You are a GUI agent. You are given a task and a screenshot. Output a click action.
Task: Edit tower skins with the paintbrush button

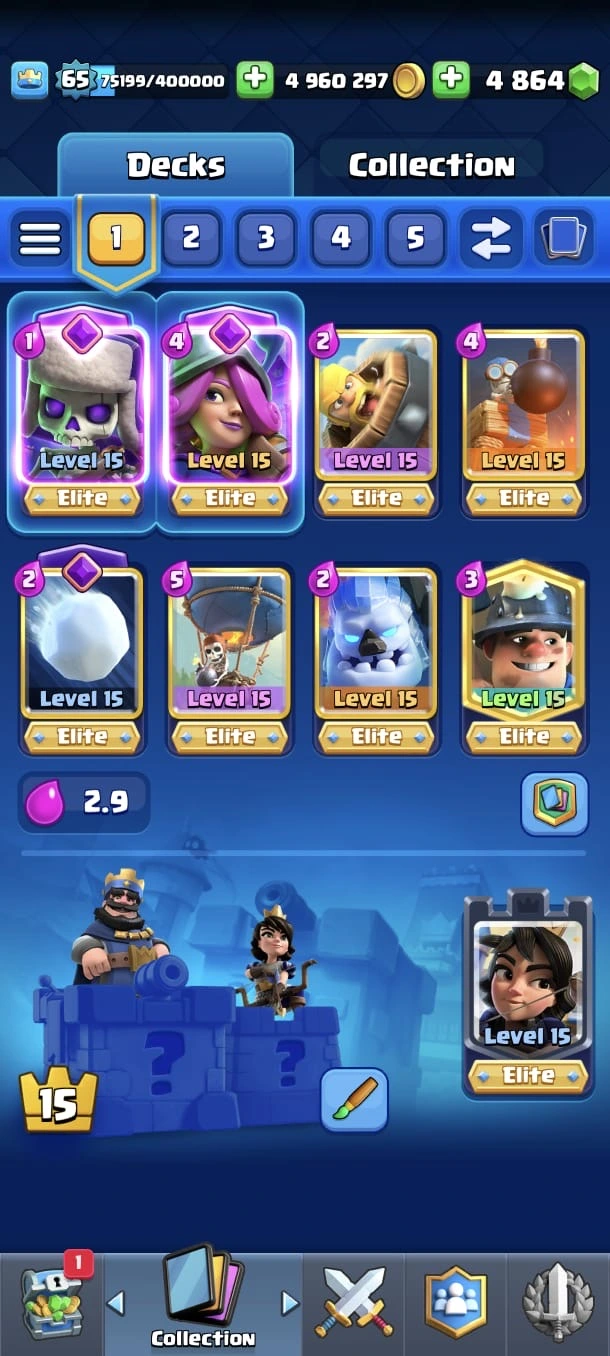click(354, 1100)
